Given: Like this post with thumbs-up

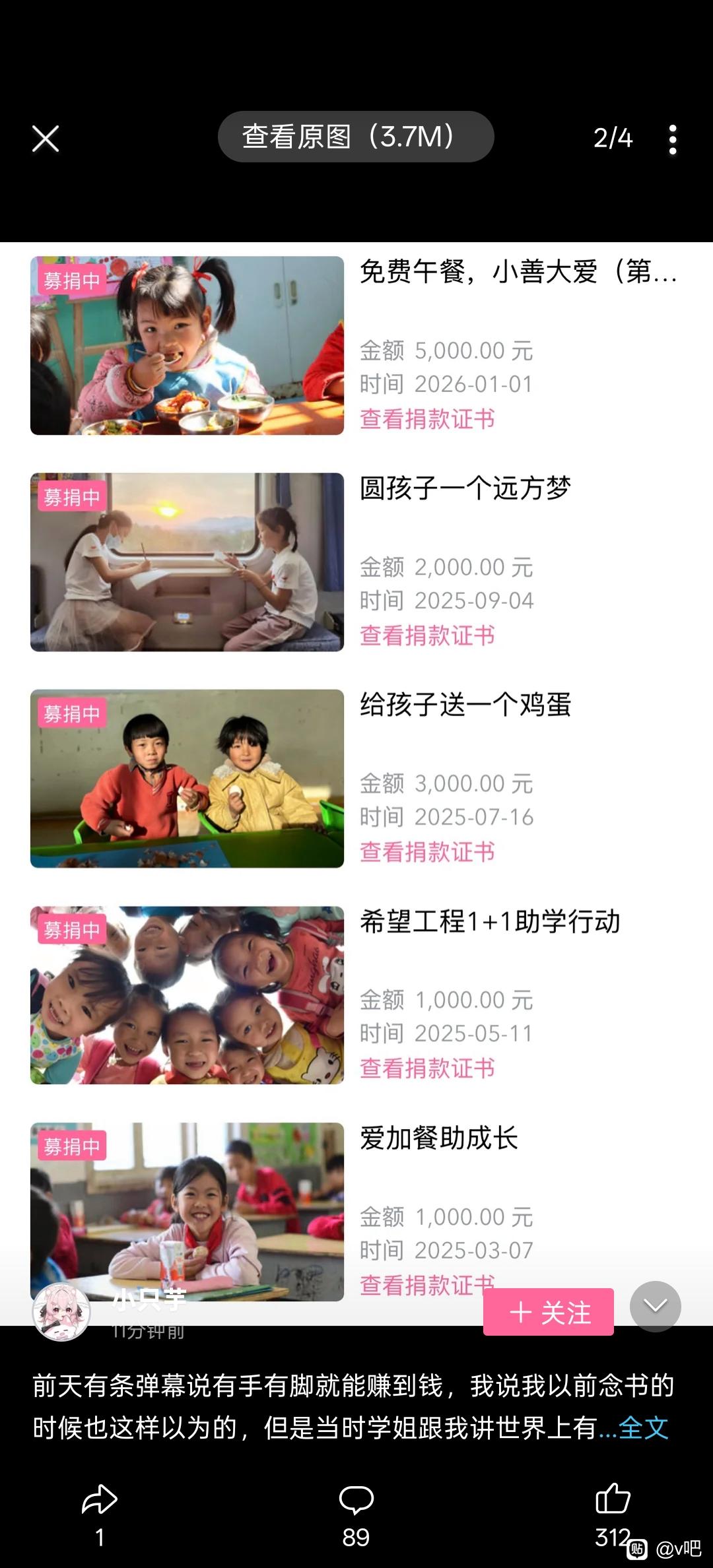Looking at the screenshot, I should pos(613,1499).
